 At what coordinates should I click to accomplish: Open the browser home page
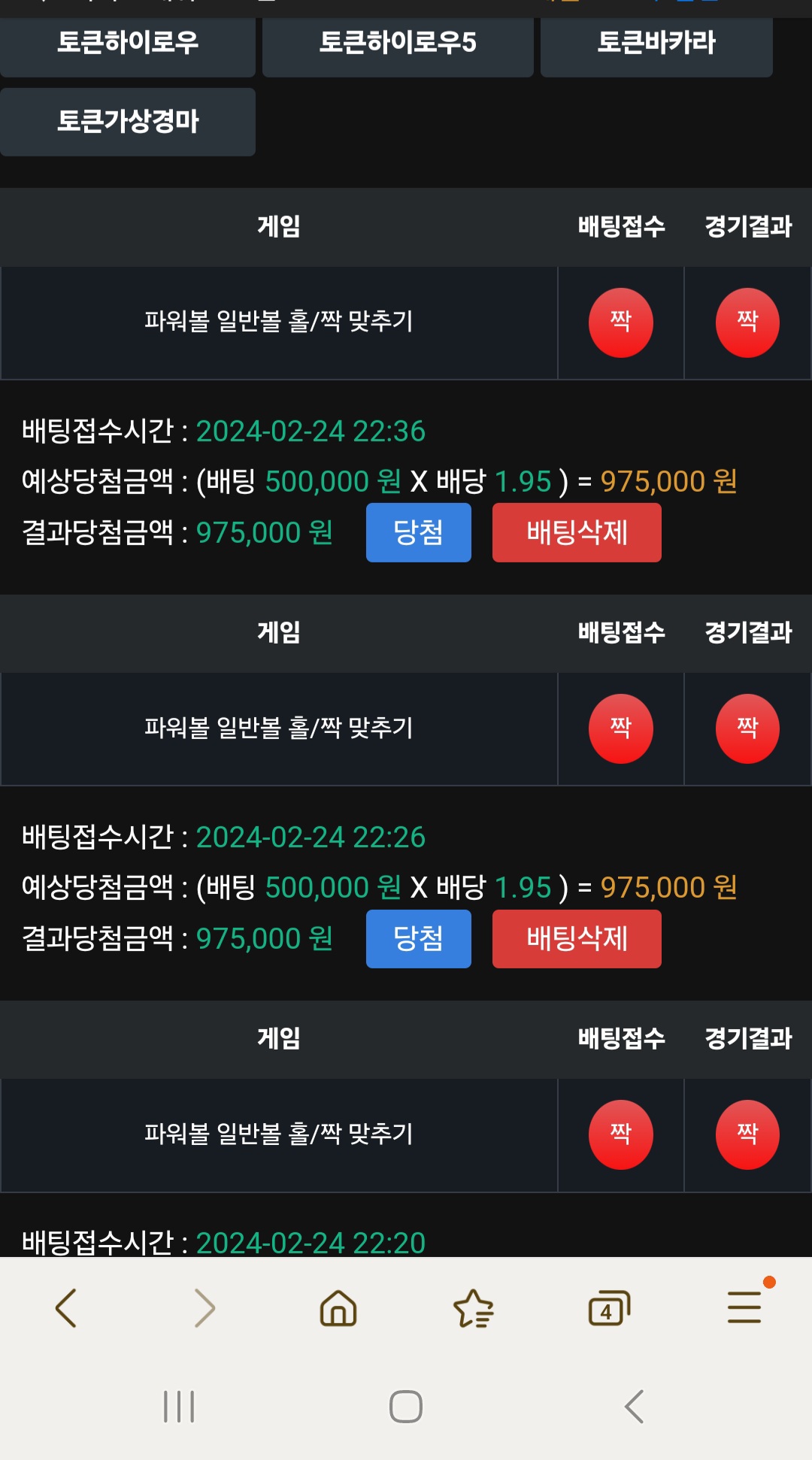click(338, 1308)
